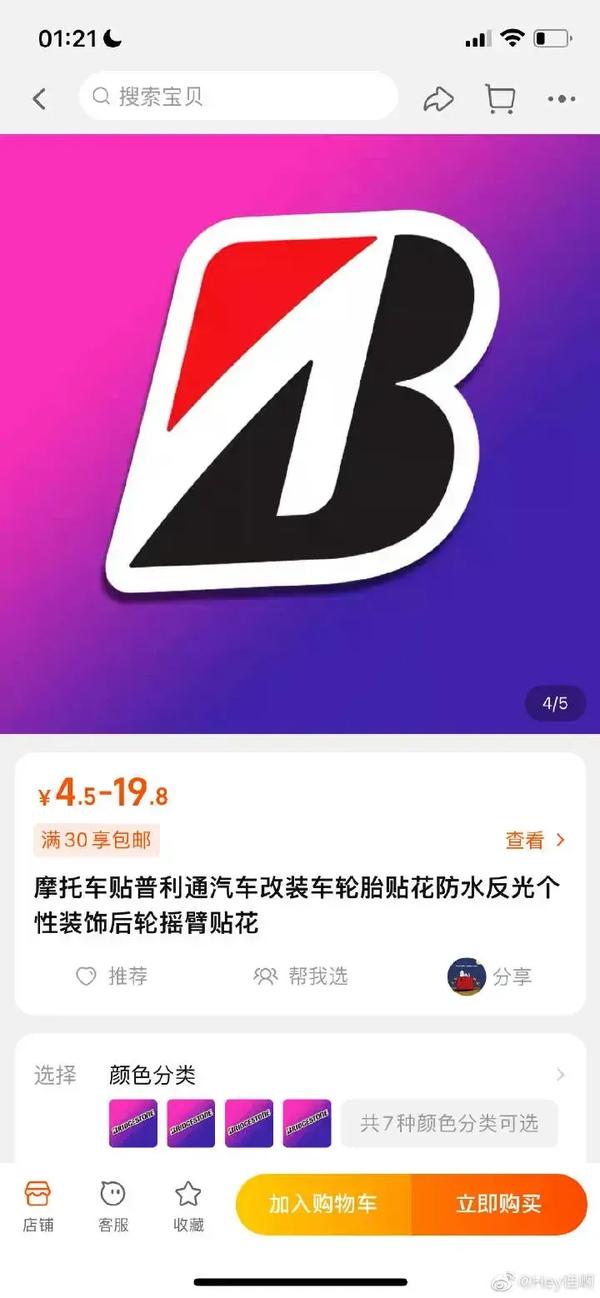Tap 立即购买 to buy now
The height and width of the screenshot is (1298, 600).
[x=498, y=1204]
